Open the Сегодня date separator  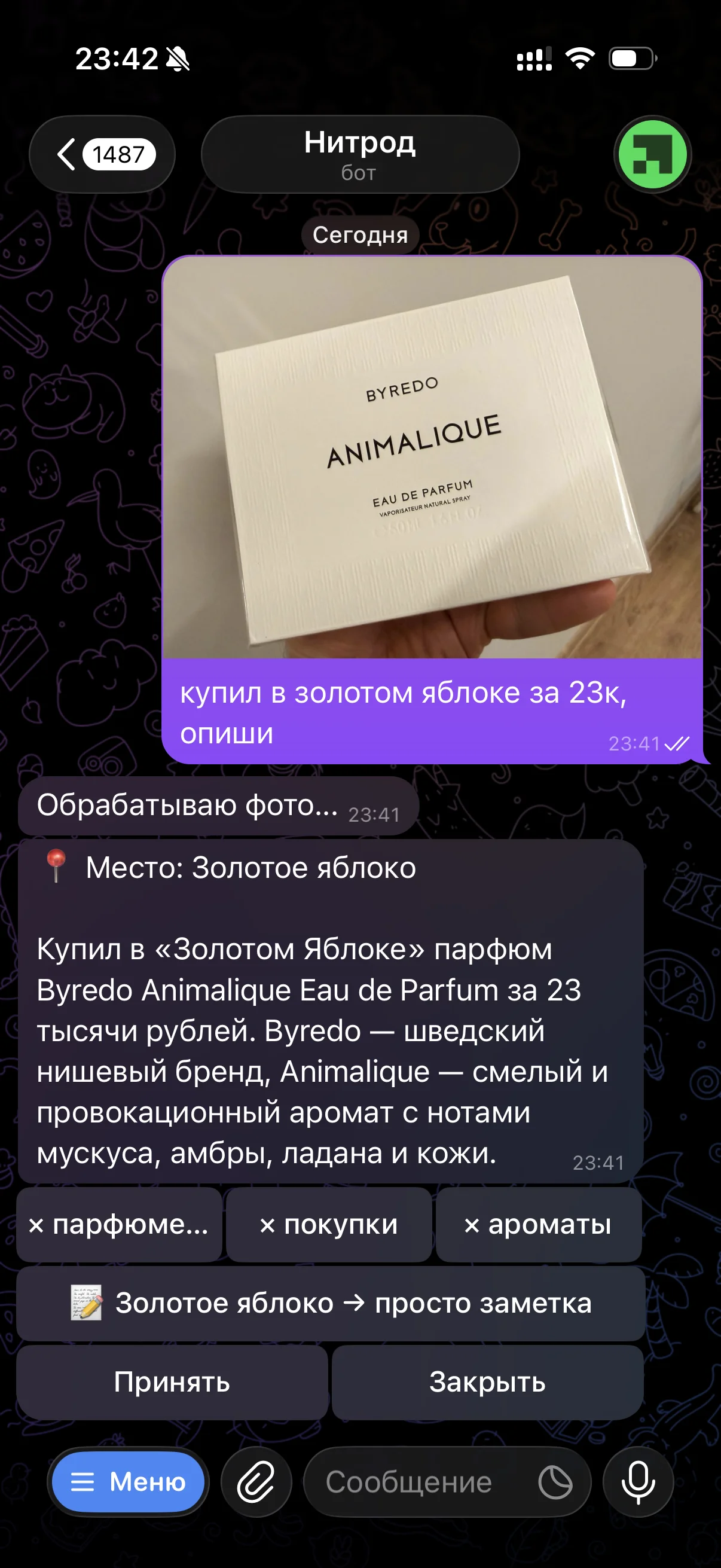click(360, 236)
